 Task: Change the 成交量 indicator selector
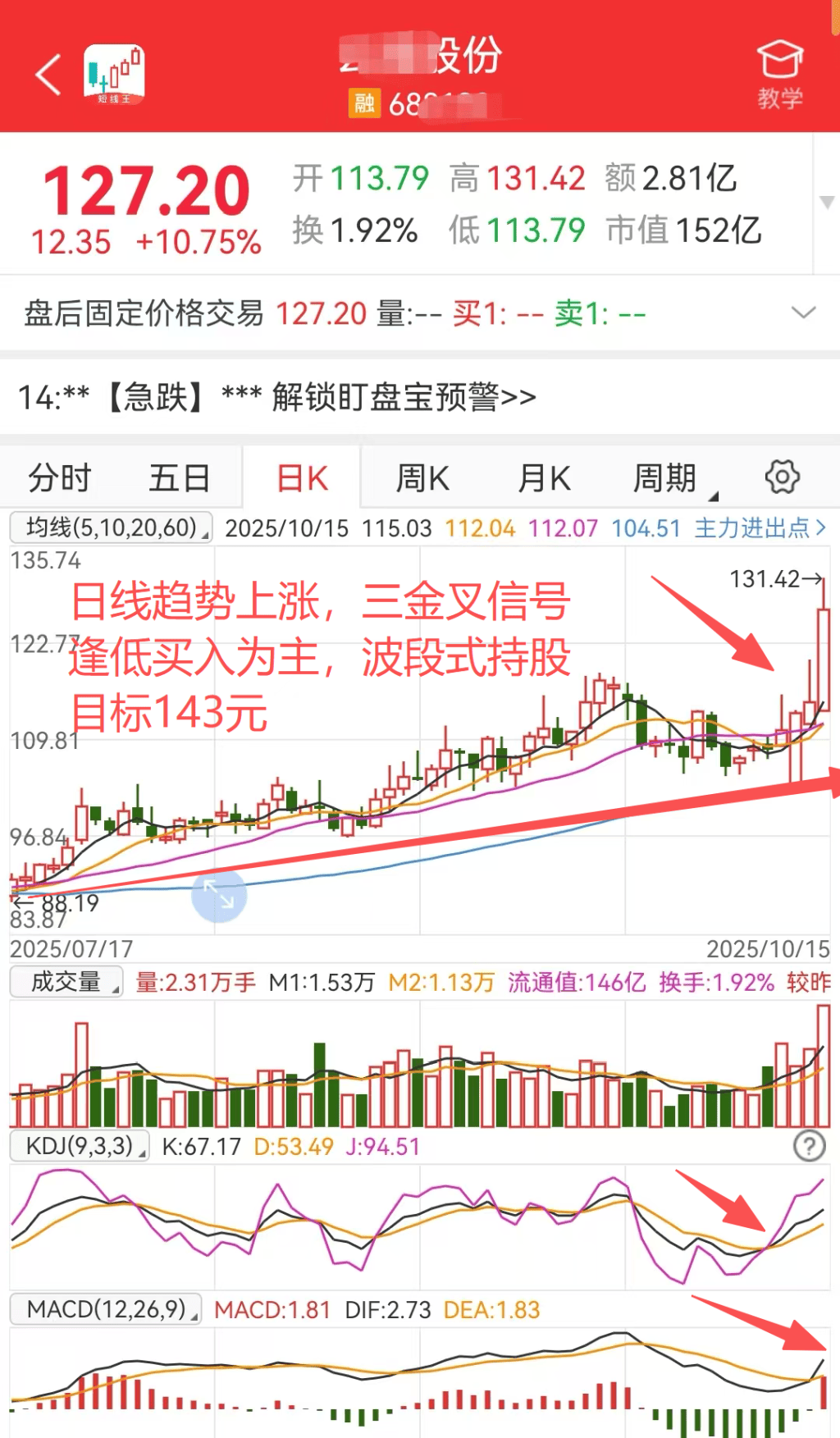(66, 982)
